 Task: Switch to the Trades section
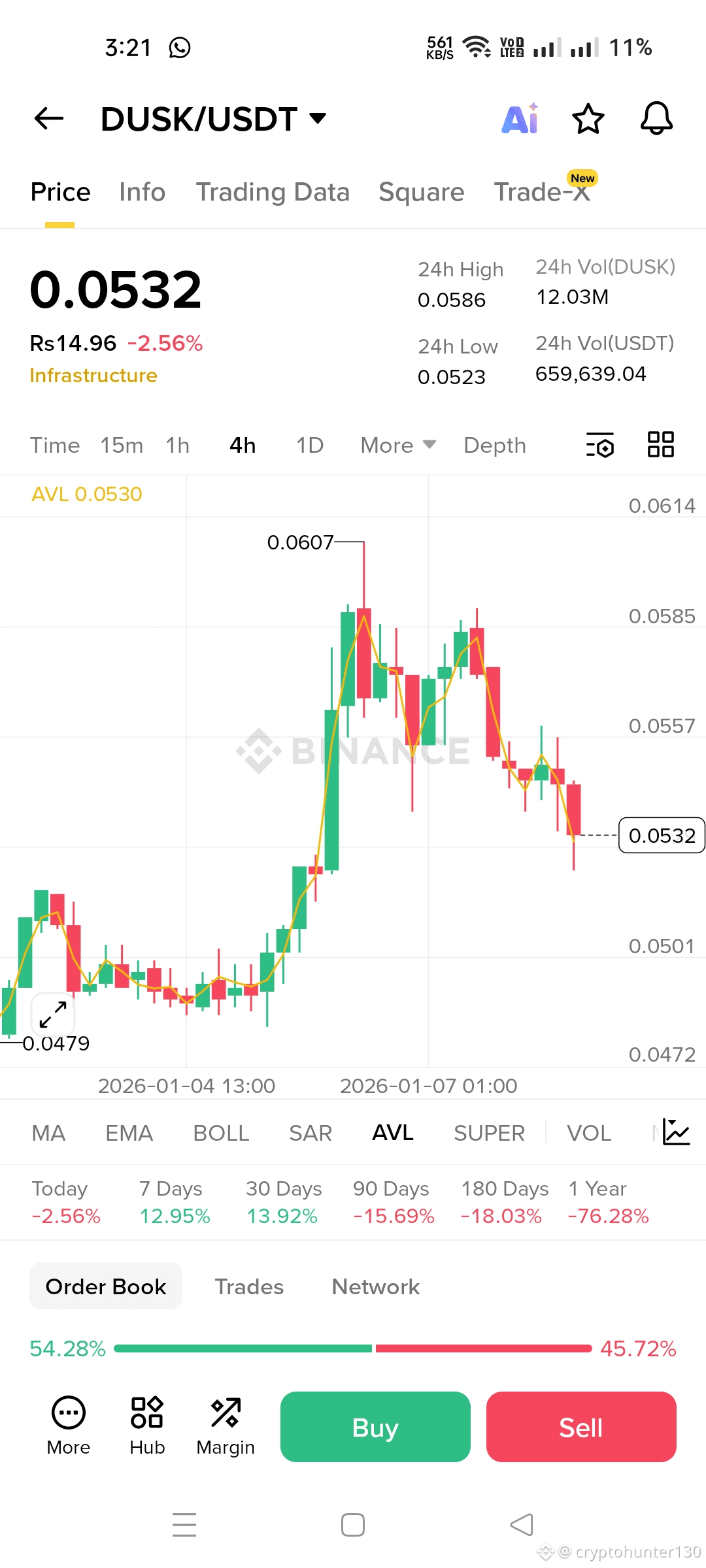[x=249, y=1286]
